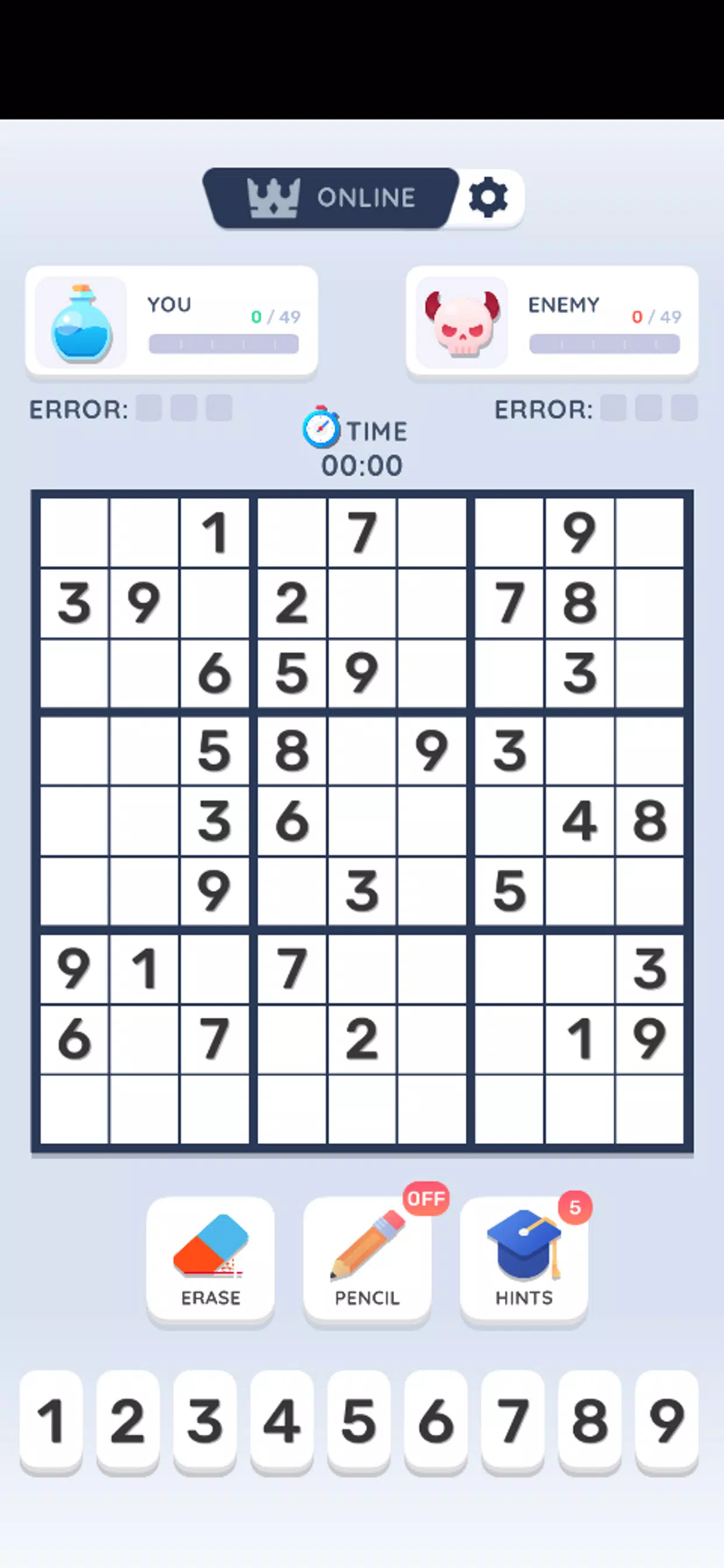
Task: Open the settings gear
Action: 488,197
